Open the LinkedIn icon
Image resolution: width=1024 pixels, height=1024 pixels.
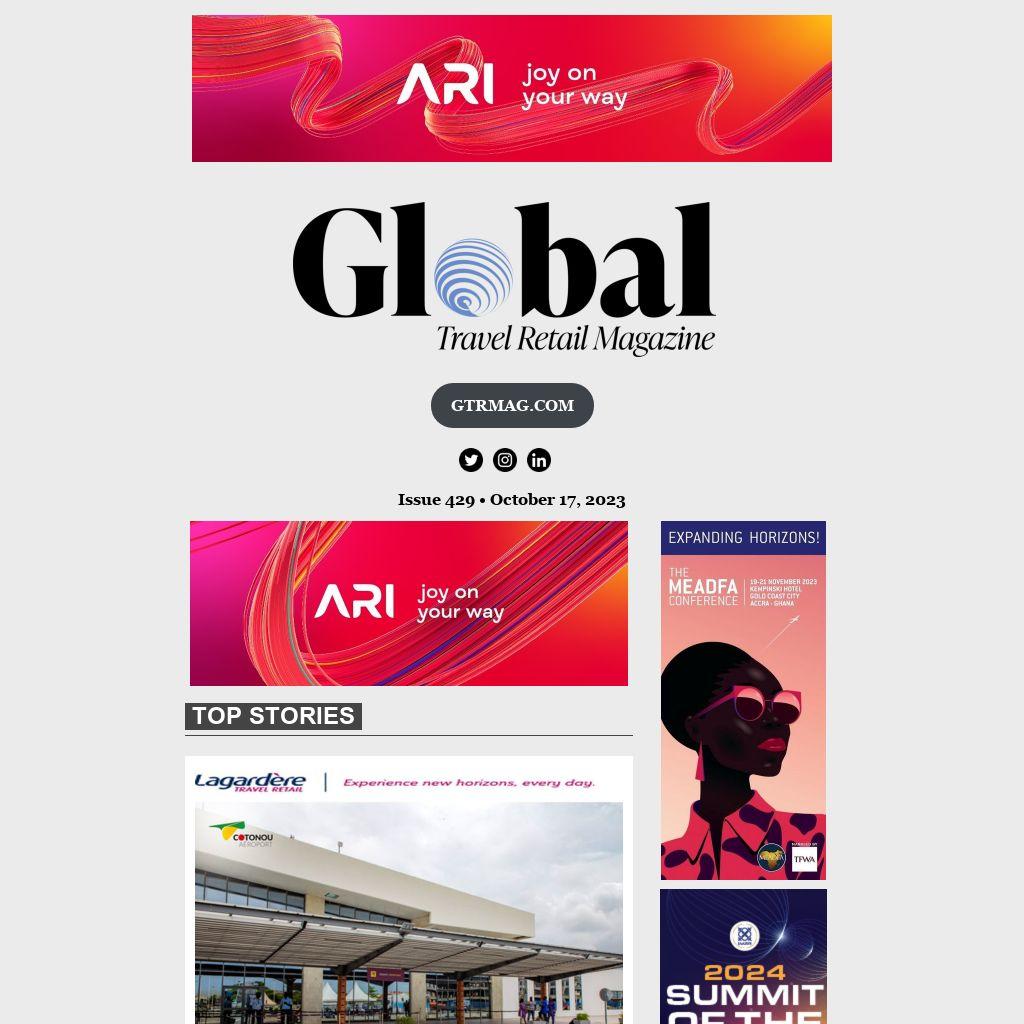click(x=539, y=460)
